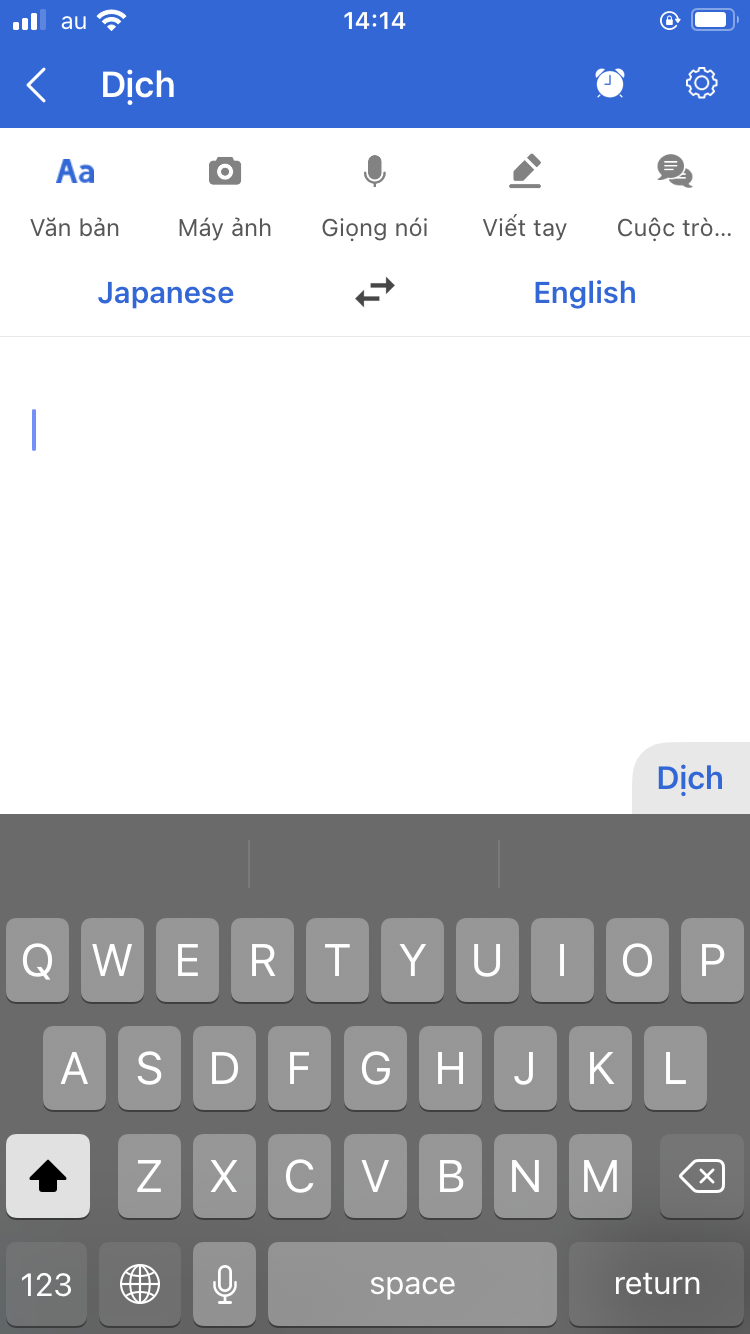Tap the blue Dịch translate button
This screenshot has width=750, height=1334.
click(x=691, y=778)
